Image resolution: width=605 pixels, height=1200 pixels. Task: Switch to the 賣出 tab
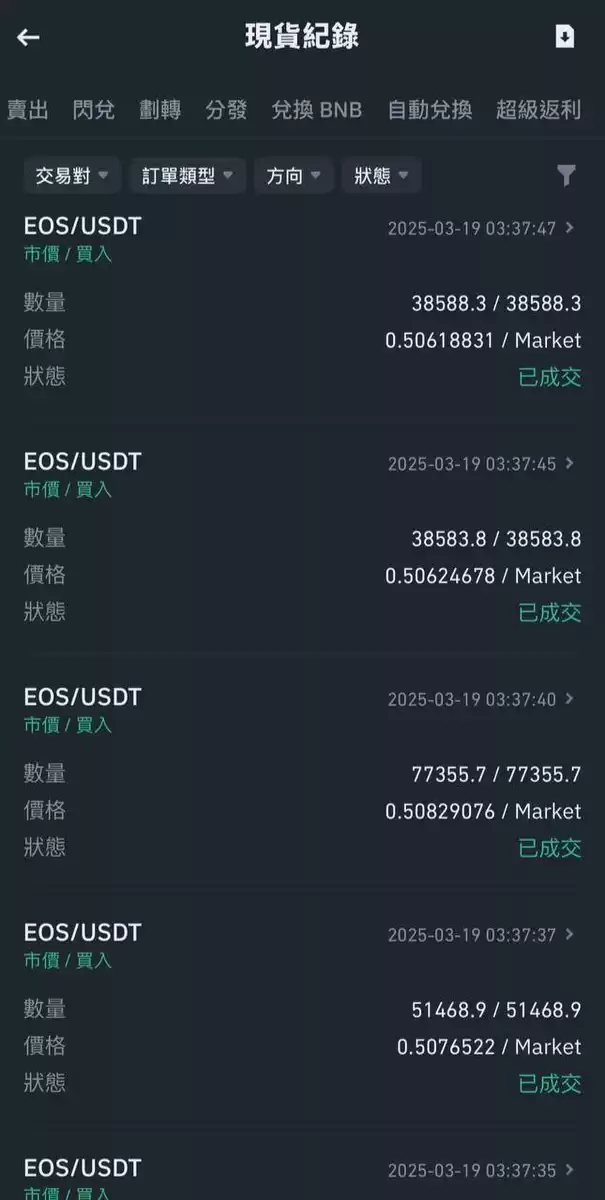27,110
